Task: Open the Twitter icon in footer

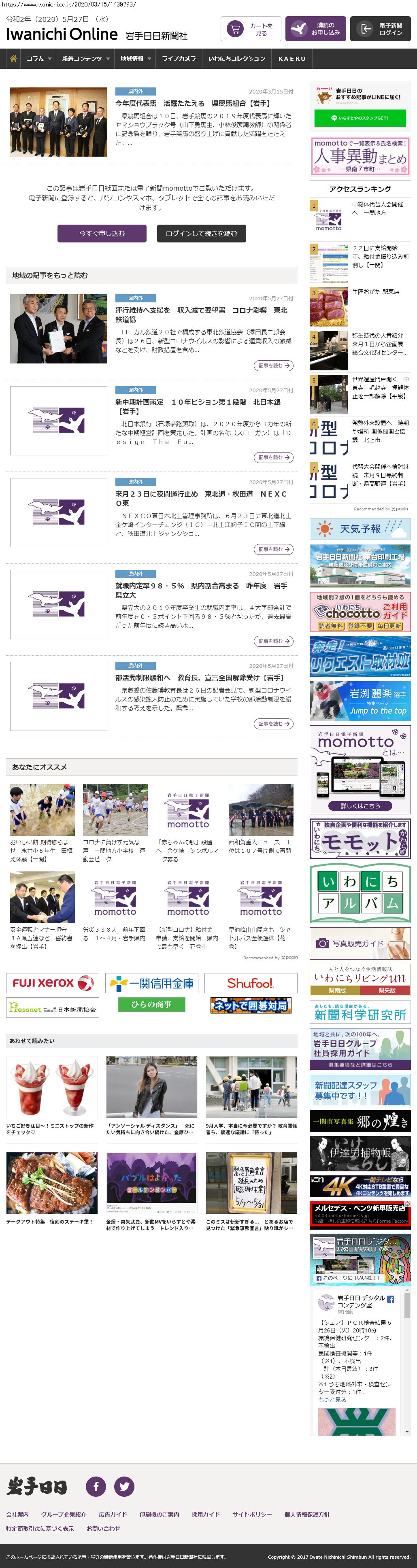Action: (x=124, y=1486)
